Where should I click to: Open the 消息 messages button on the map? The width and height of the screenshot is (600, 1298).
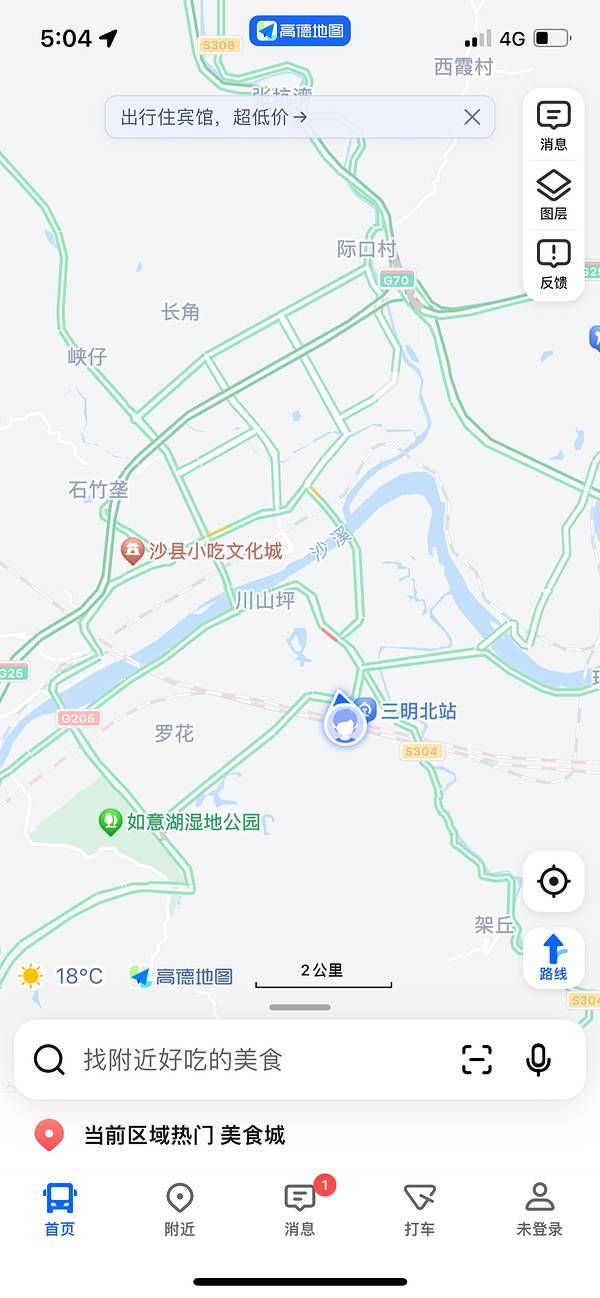click(553, 126)
